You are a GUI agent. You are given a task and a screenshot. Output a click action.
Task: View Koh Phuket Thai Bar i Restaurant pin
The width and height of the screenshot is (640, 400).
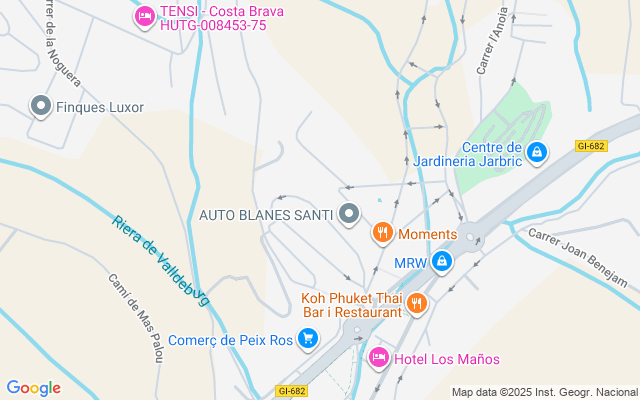tap(417, 303)
